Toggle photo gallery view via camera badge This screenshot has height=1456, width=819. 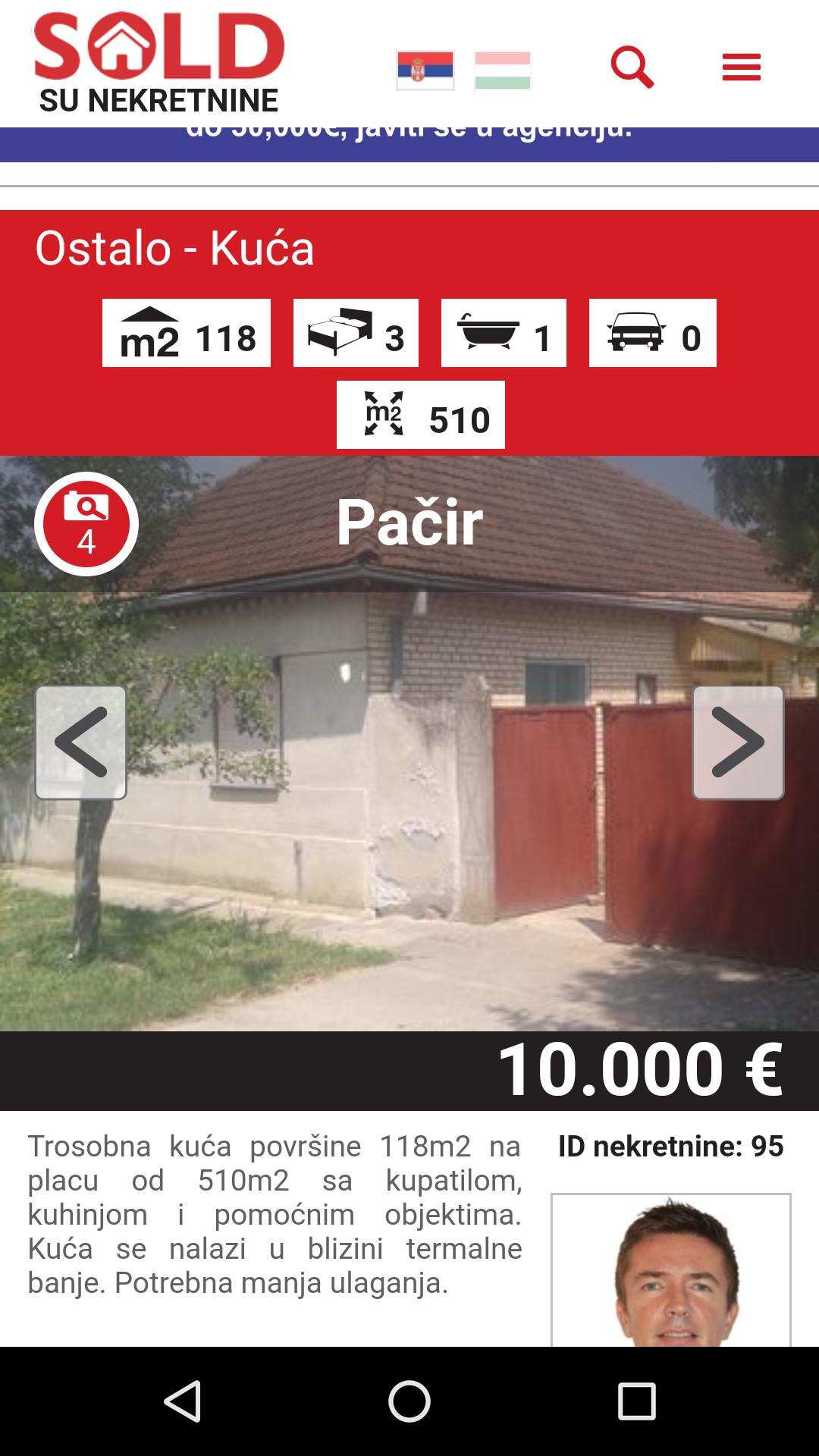click(x=86, y=523)
